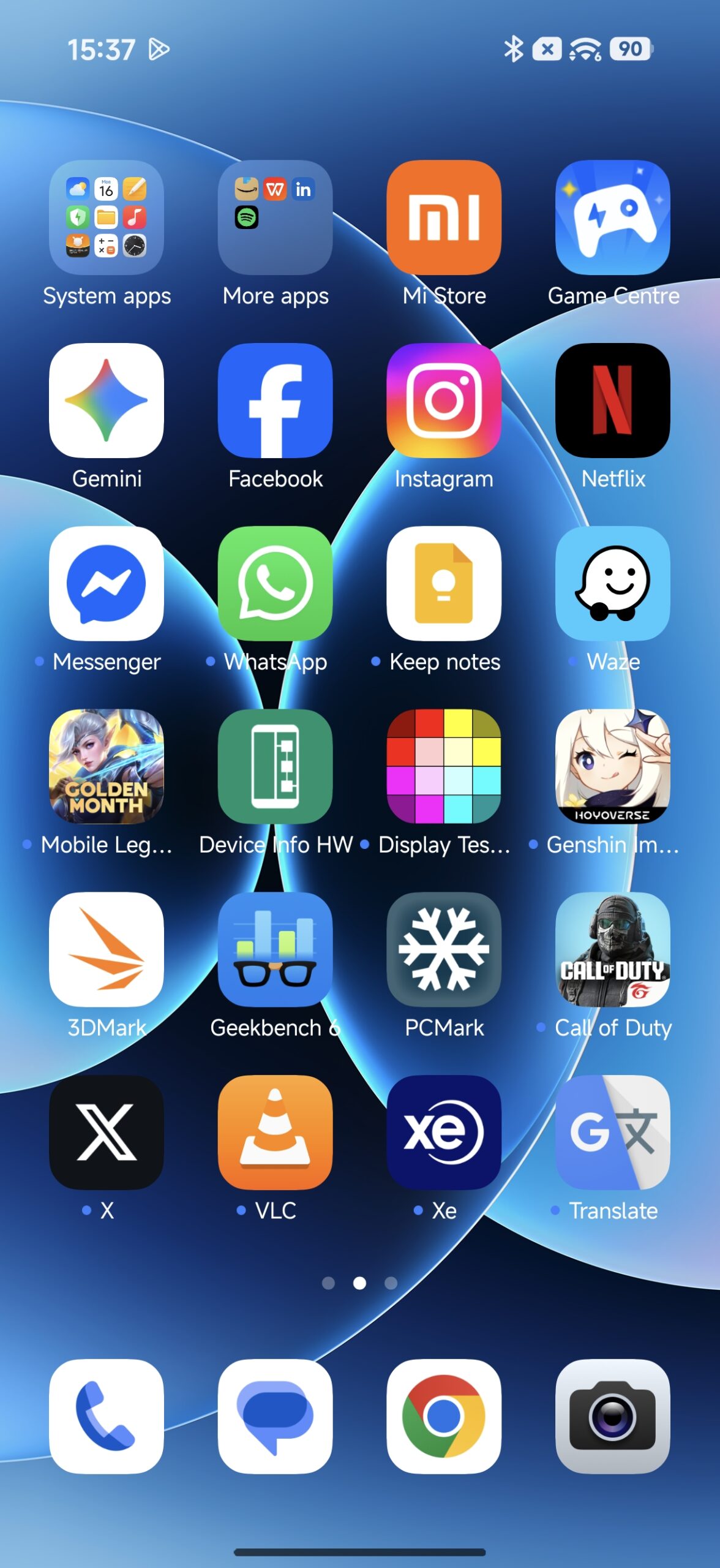Launch the Gemini app
Screen dimensions: 720x1568
point(107,401)
